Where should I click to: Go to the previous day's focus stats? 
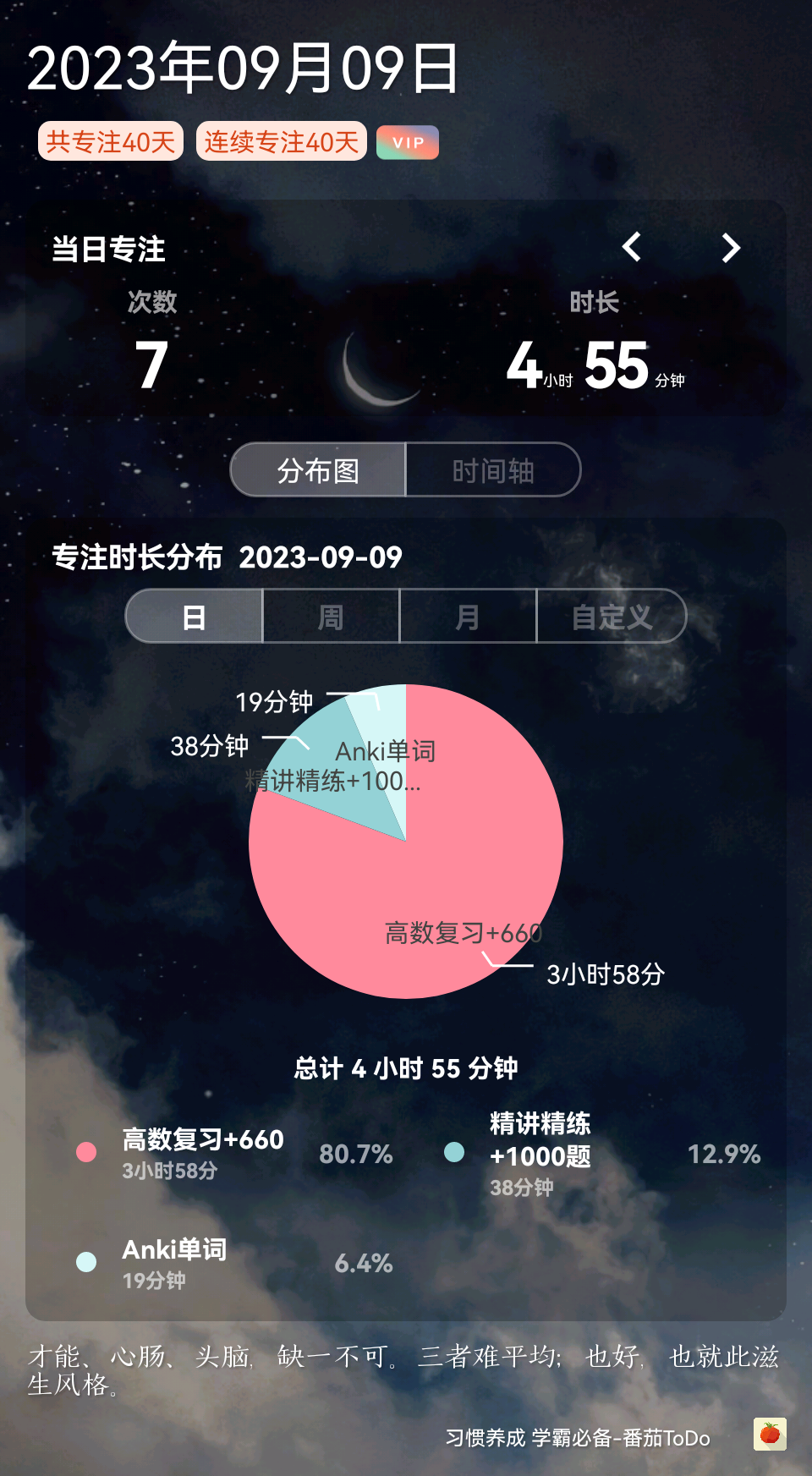632,248
